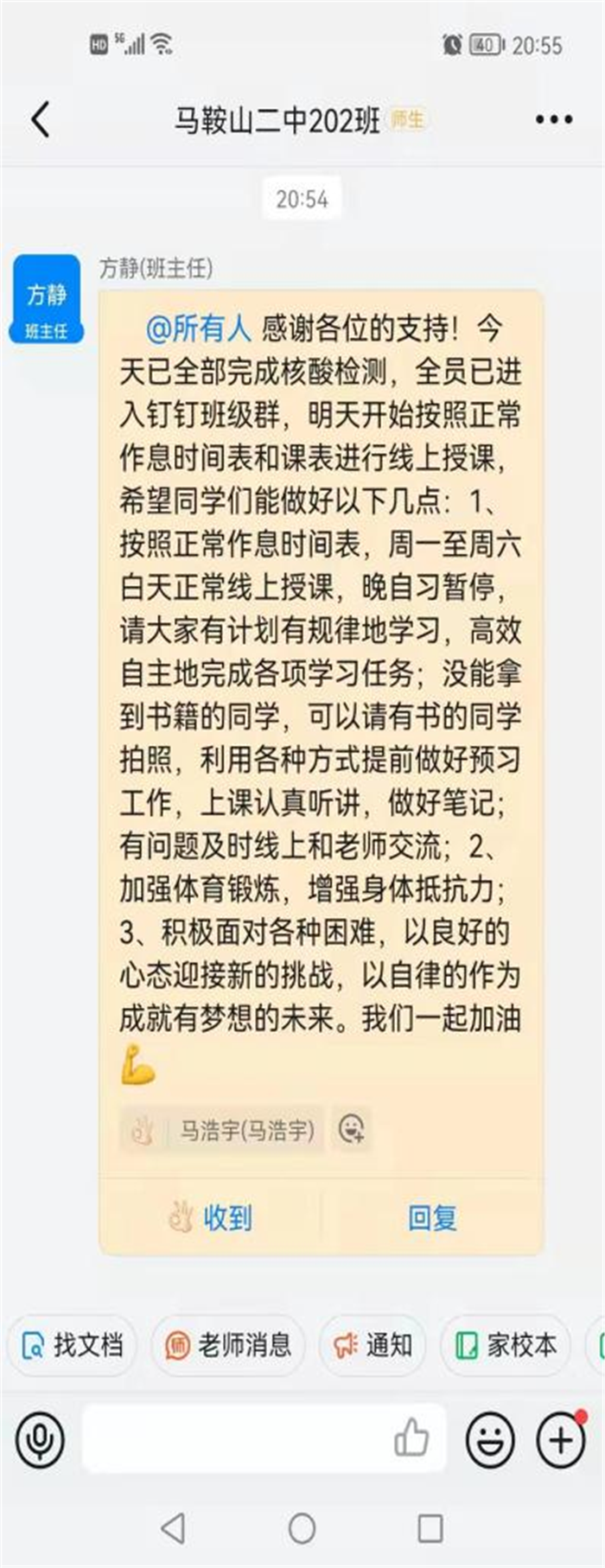Tap 回复 to reply to the announcement
This screenshot has height=1568, width=605.
(432, 1218)
